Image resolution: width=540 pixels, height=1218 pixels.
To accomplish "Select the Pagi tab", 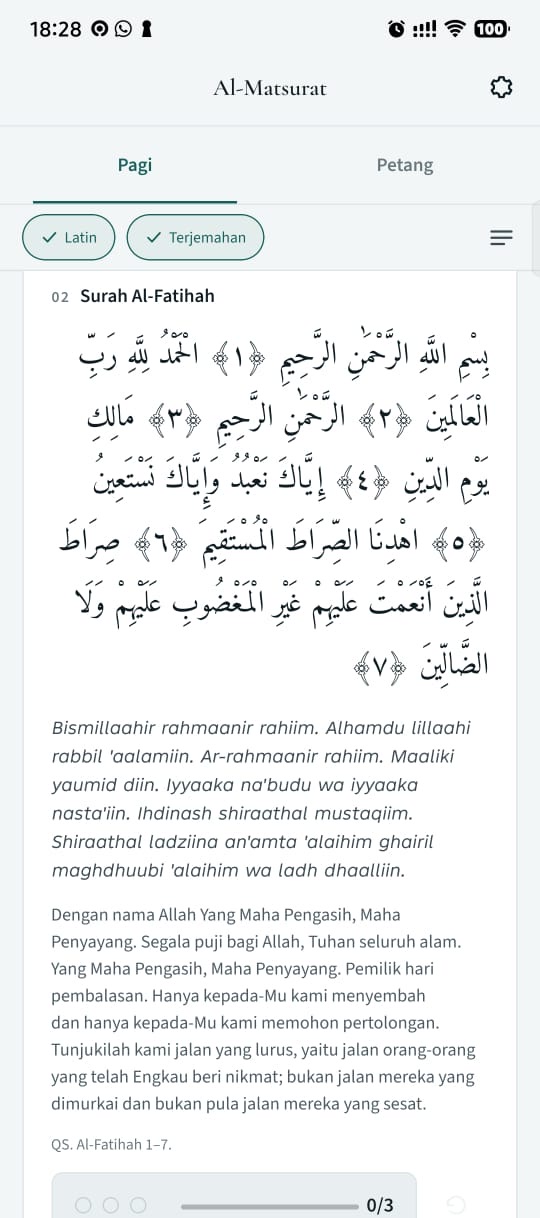I will (x=135, y=165).
